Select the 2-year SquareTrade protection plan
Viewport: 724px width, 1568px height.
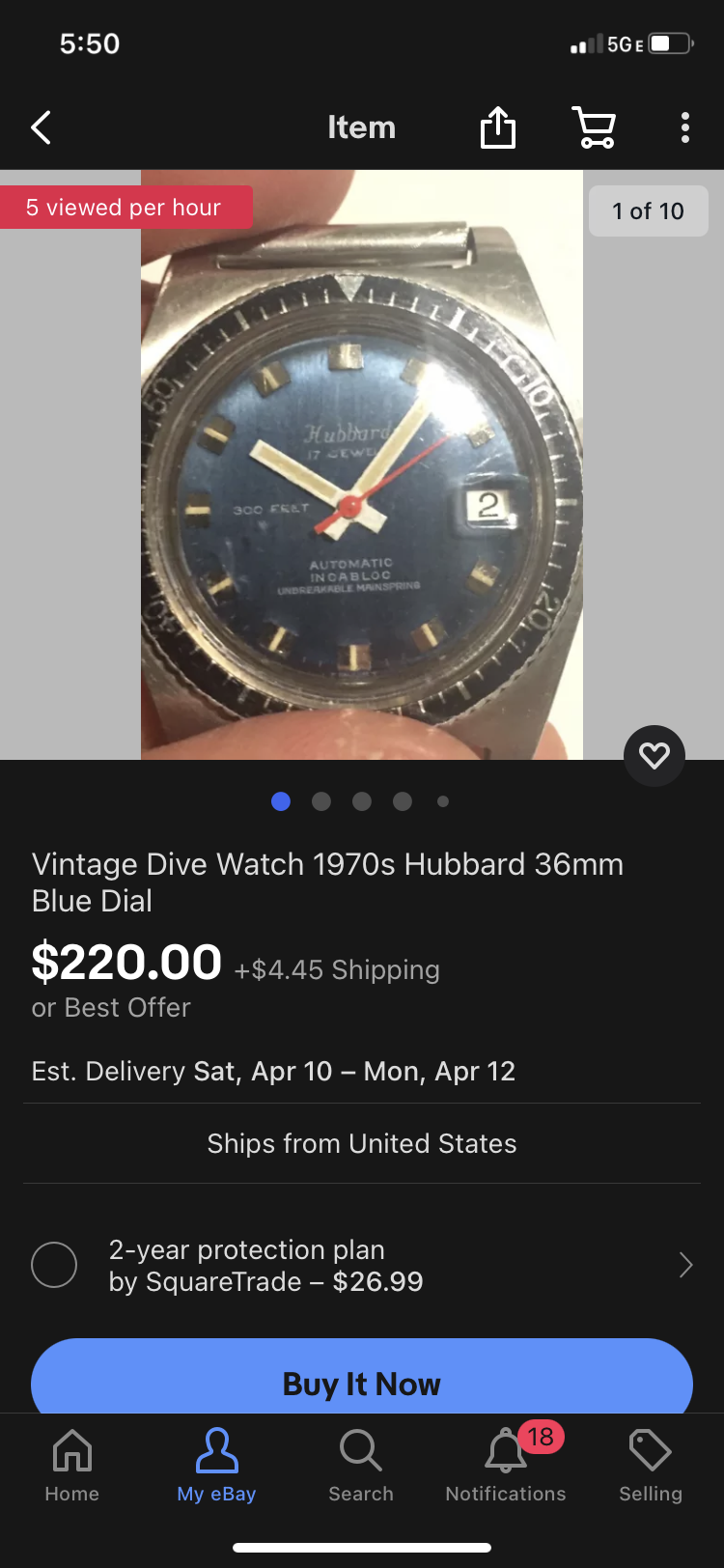pyautogui.click(x=54, y=1265)
